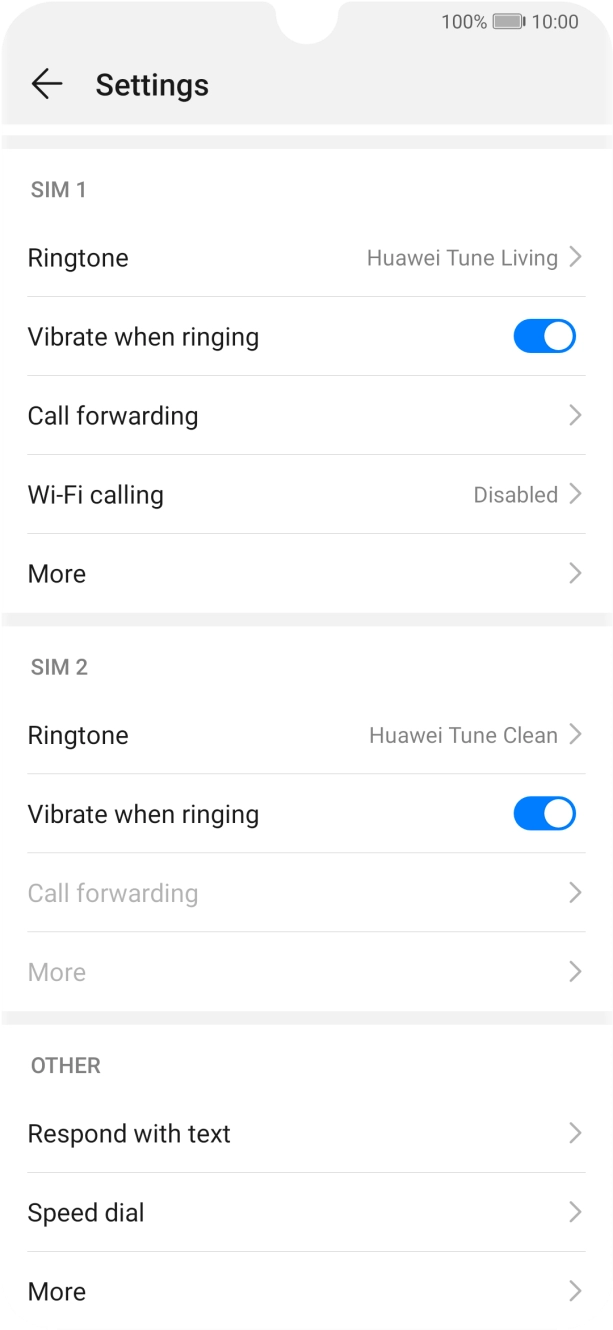Open More under SIM 1

(306, 574)
